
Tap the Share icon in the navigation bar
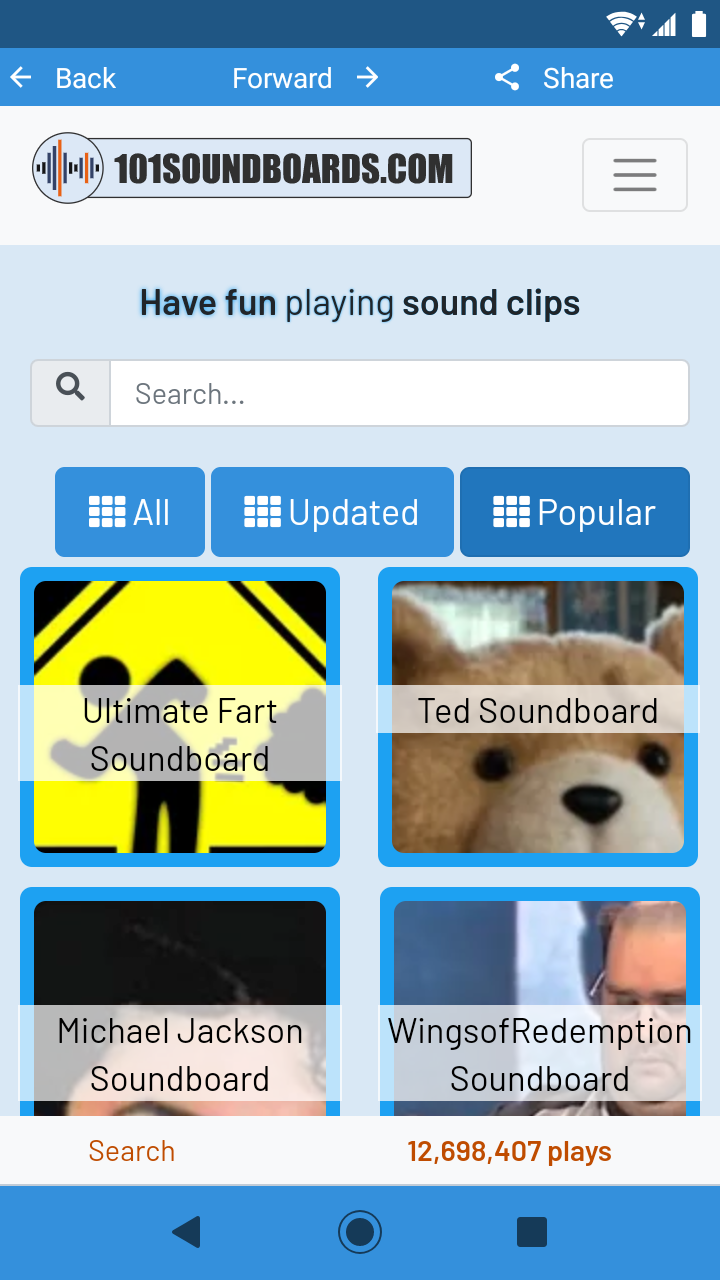[507, 77]
